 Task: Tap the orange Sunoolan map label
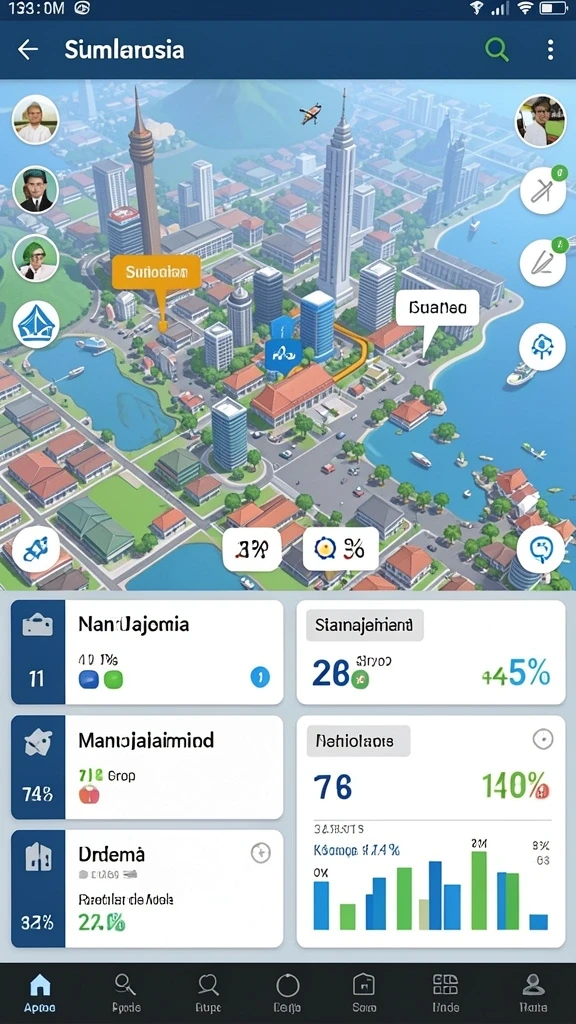pos(155,272)
